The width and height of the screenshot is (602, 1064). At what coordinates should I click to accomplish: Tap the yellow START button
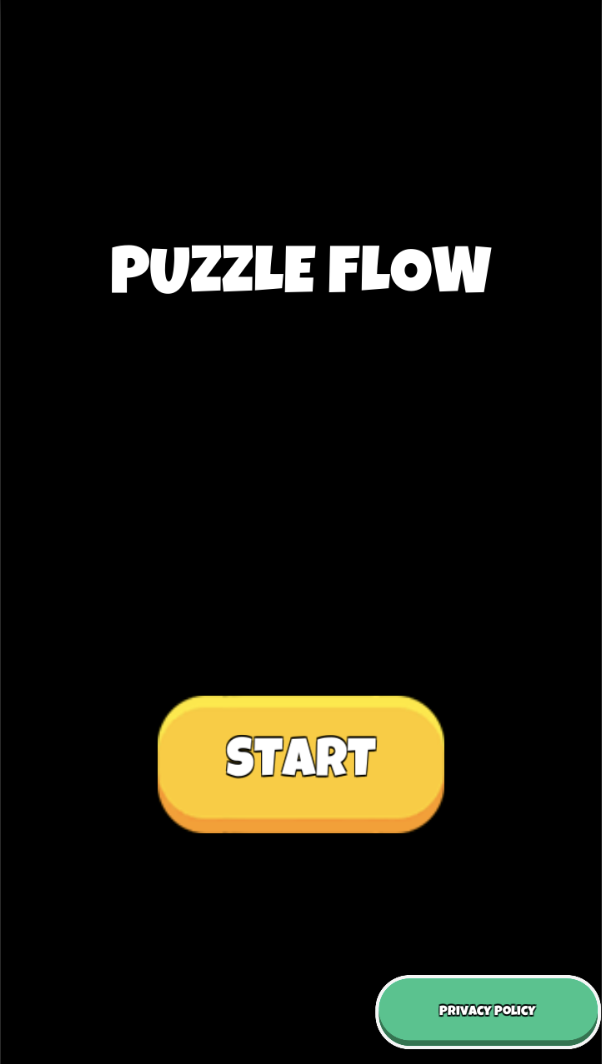[301, 763]
